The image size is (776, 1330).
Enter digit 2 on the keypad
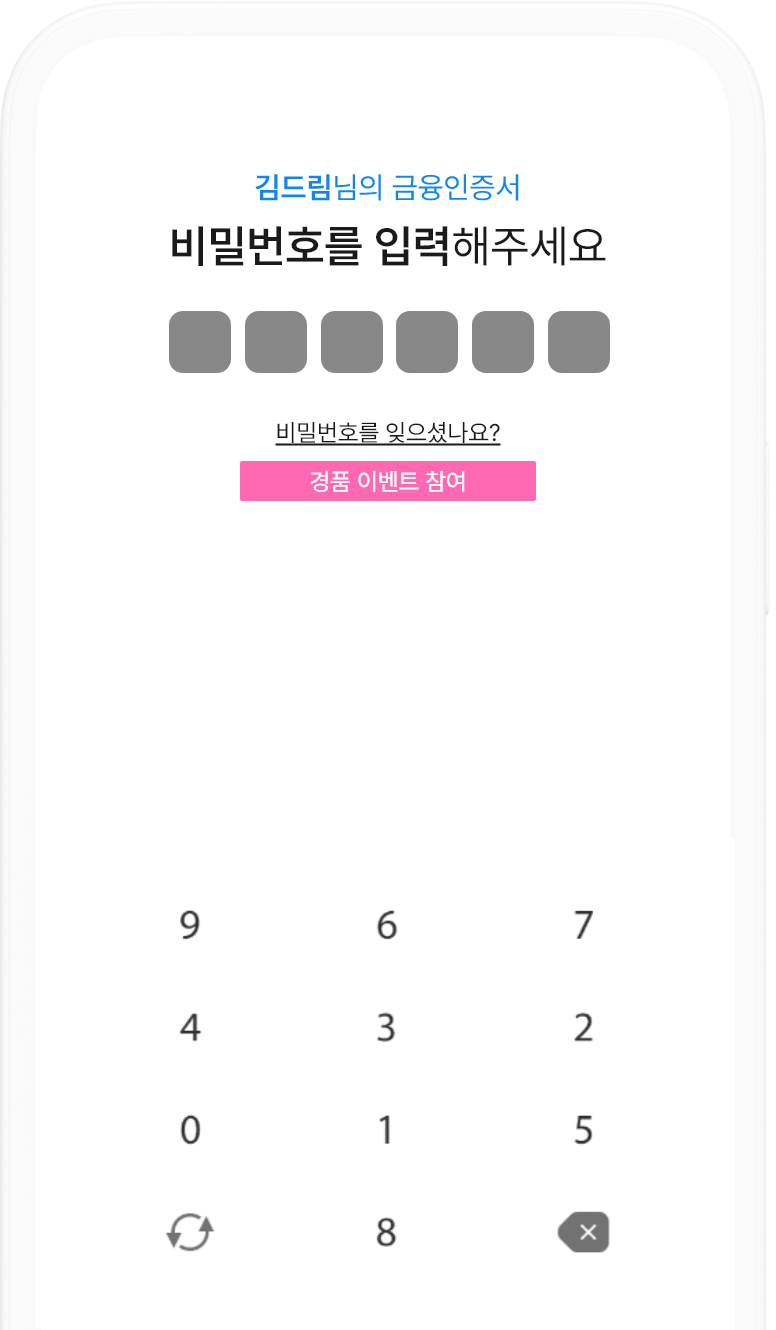pos(584,1028)
